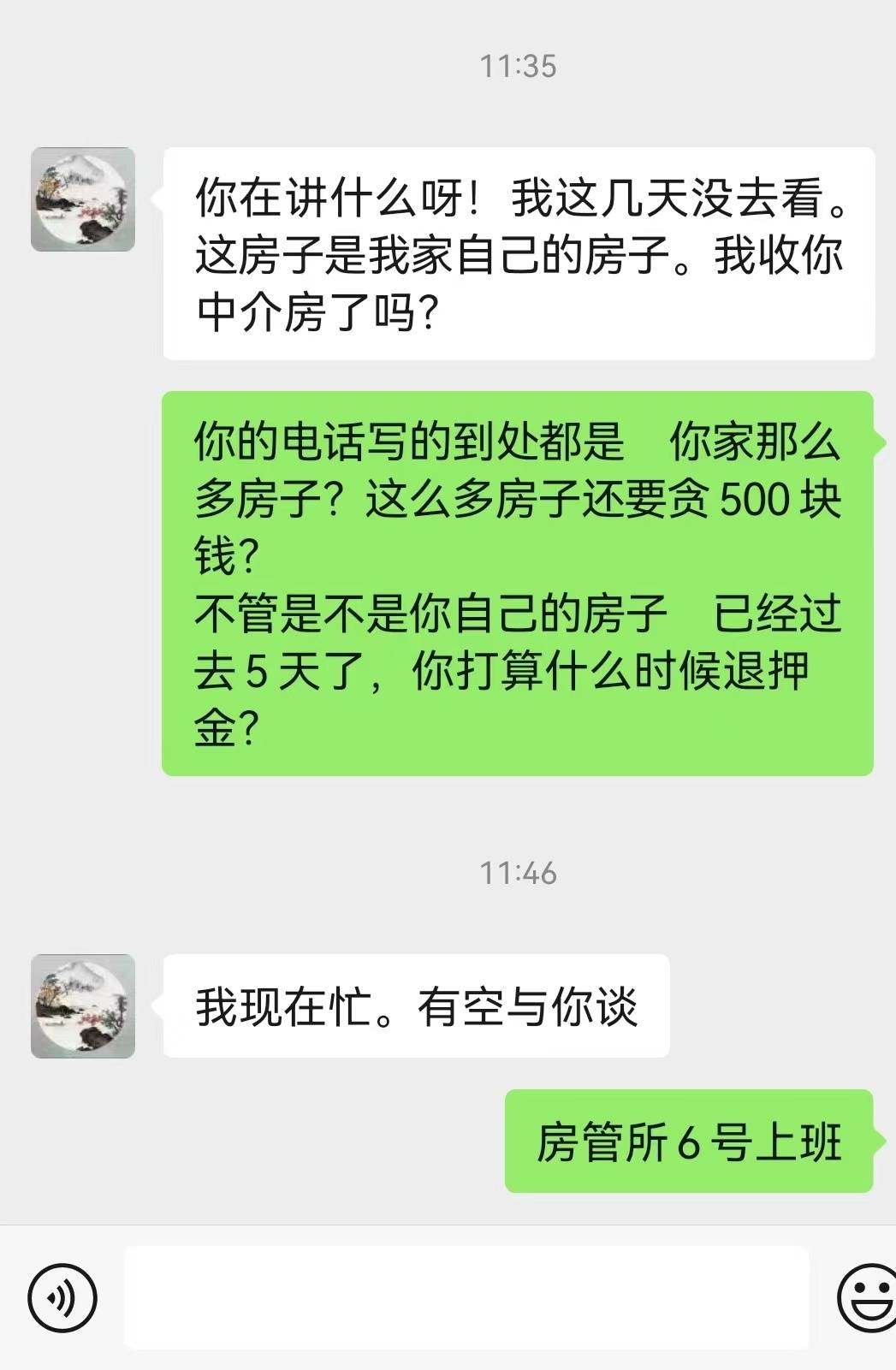Screen dimensions: 896x1370
Task: Open the emoji picker
Action: [x=866, y=1298]
